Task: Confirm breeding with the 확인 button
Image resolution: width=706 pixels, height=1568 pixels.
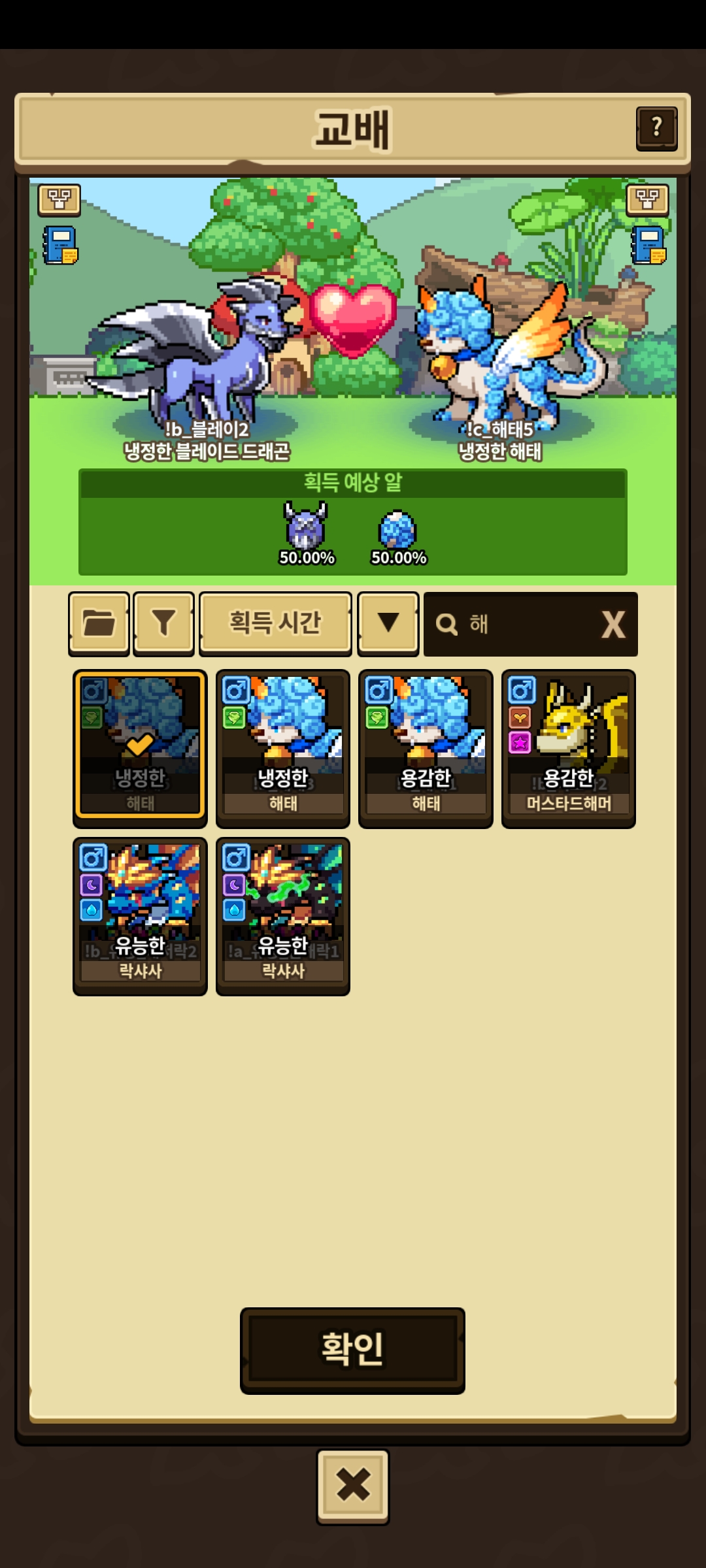Action: coord(352,1350)
